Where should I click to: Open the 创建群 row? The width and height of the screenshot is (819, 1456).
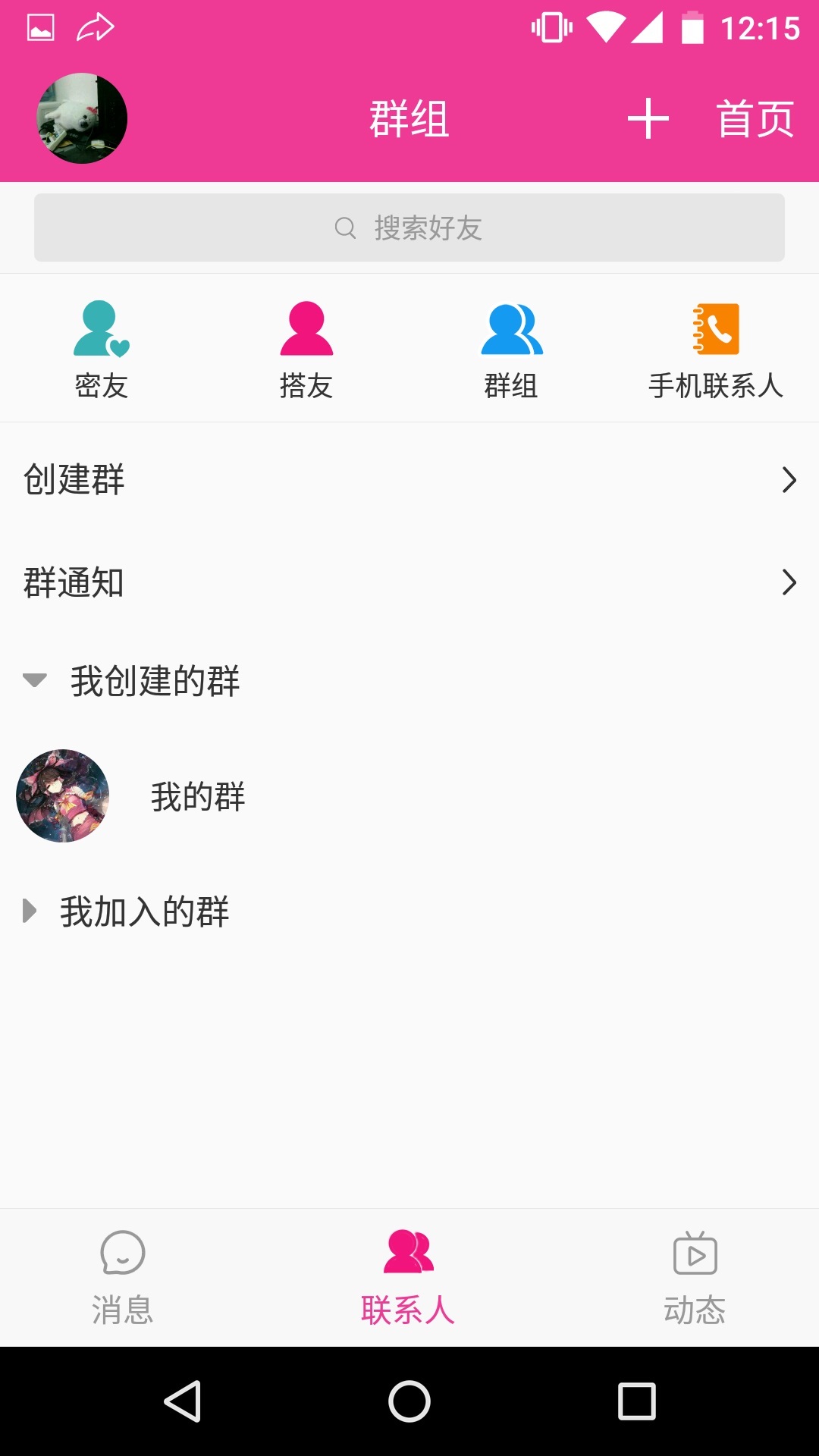(x=409, y=479)
